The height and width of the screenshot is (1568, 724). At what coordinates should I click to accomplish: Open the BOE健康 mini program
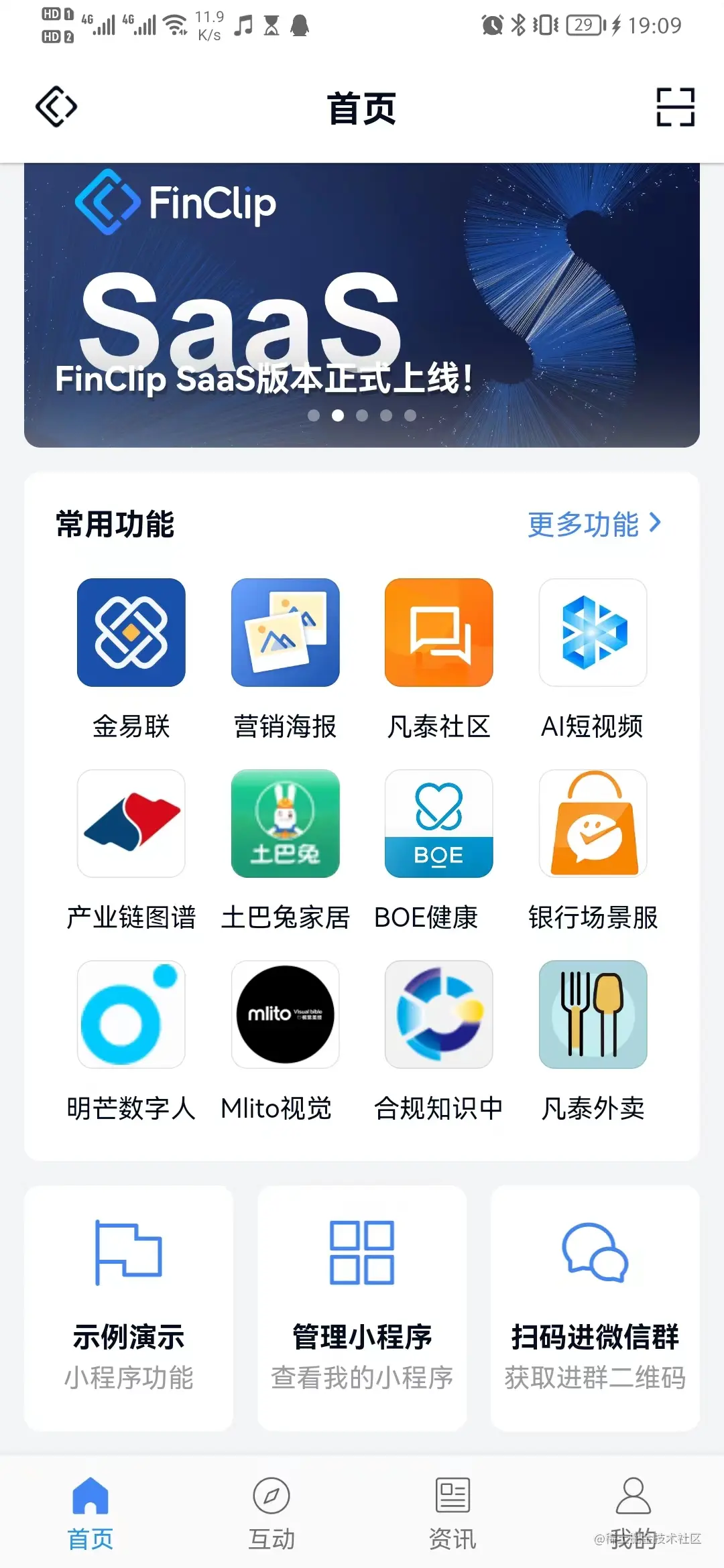[439, 823]
